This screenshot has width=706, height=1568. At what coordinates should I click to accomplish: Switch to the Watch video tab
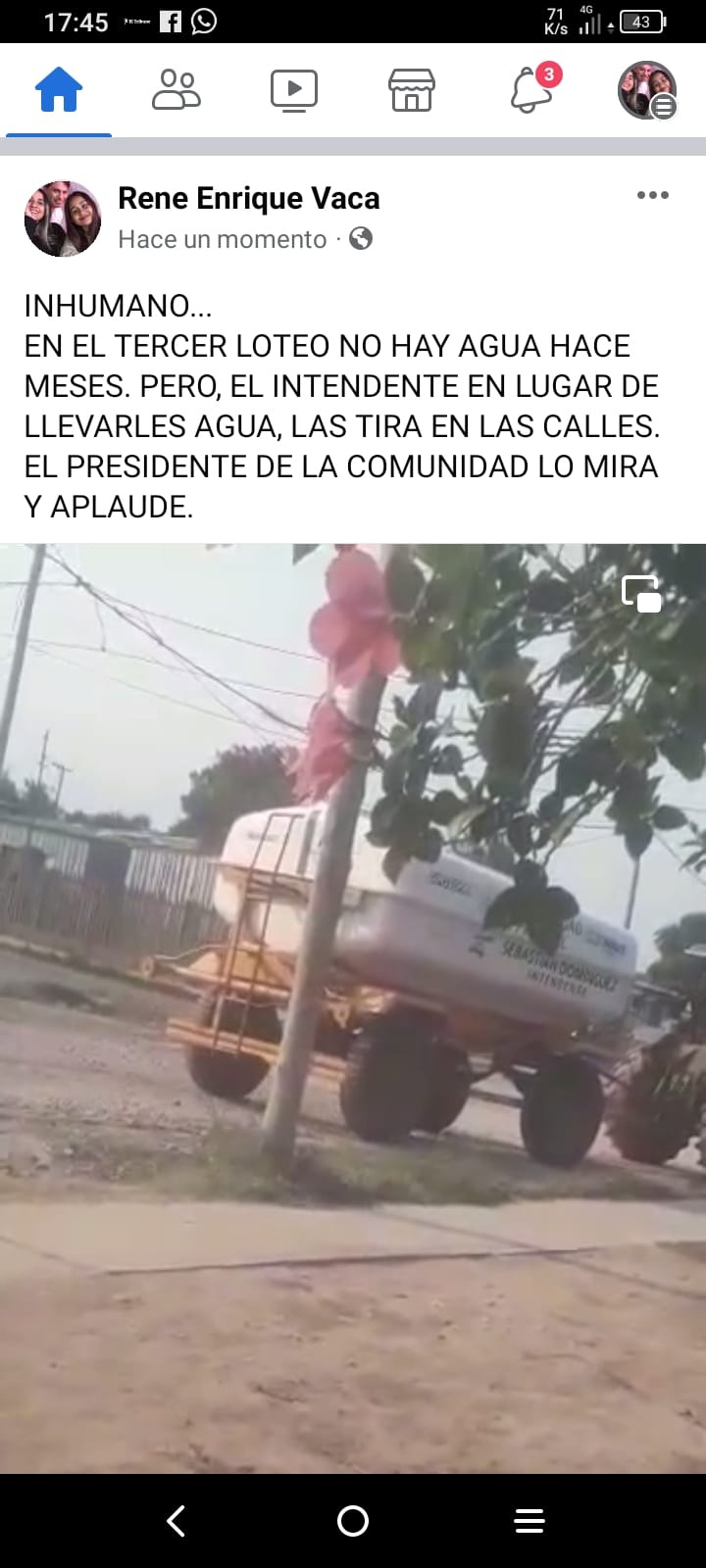[294, 90]
